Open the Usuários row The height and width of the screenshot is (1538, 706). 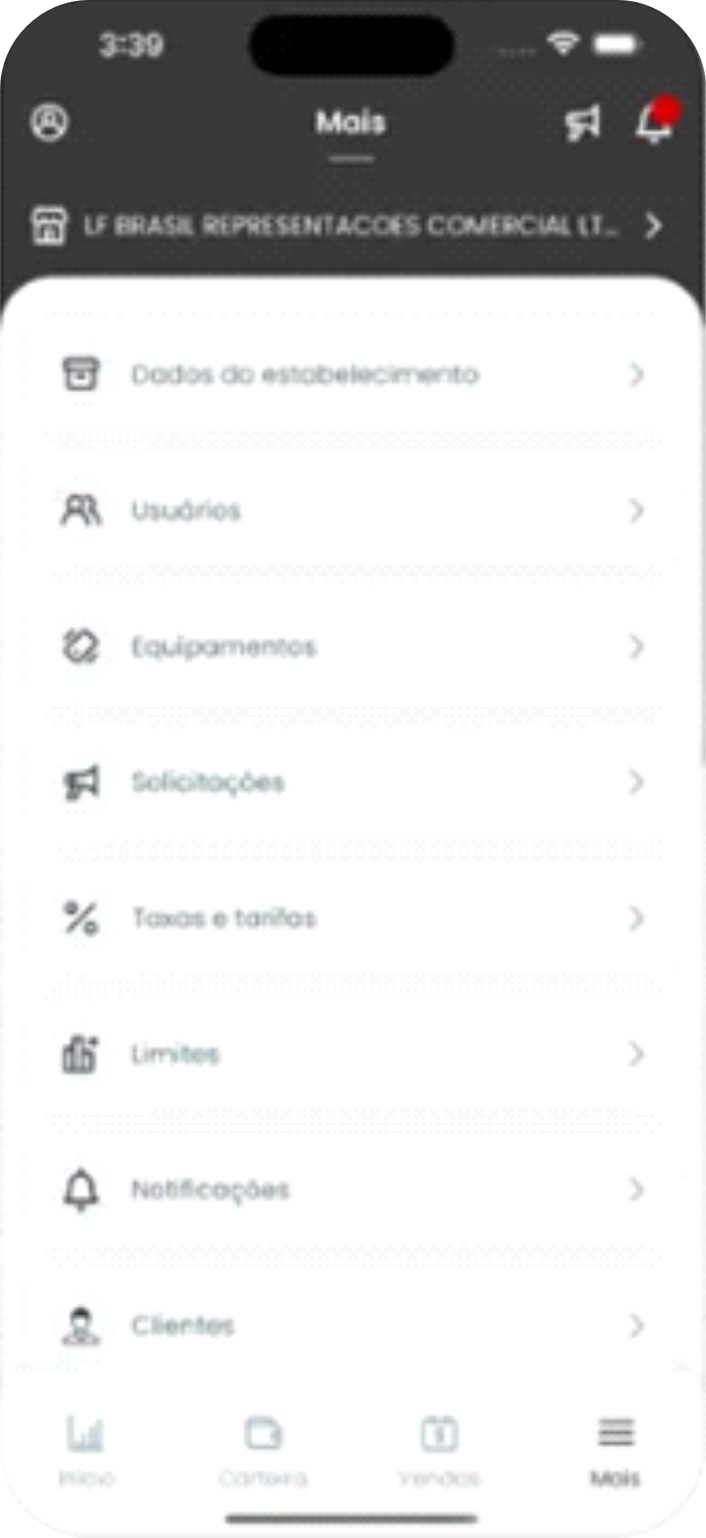click(352, 511)
